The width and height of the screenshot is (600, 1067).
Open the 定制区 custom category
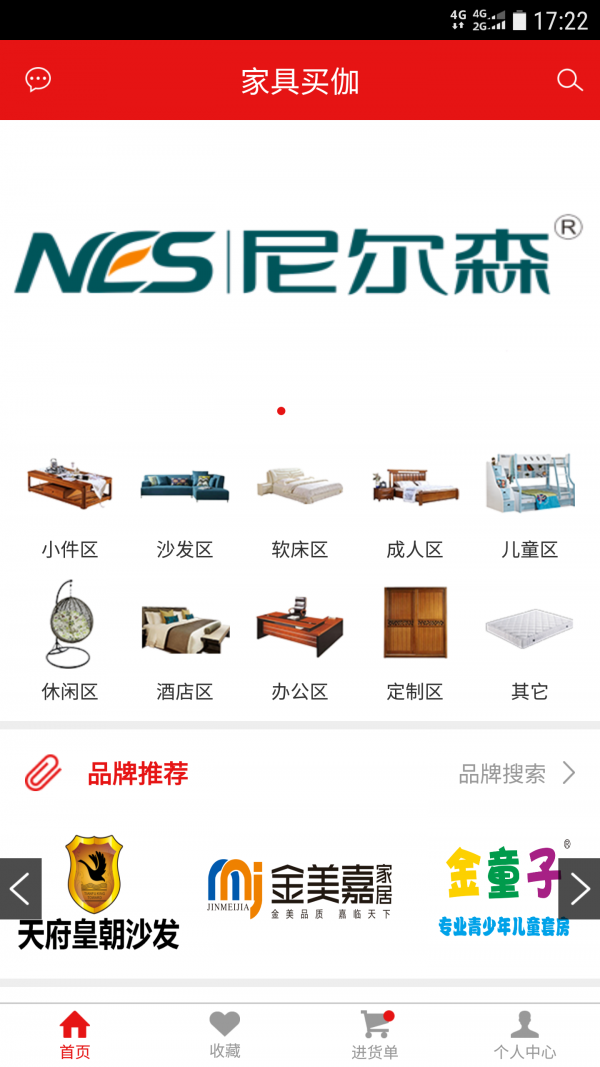[415, 640]
